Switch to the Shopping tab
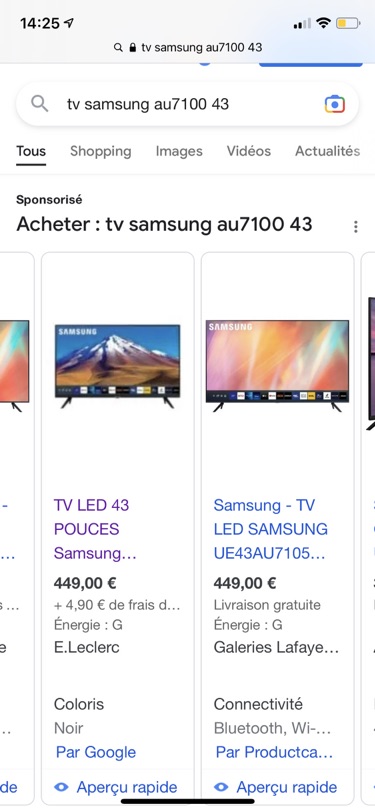Screen dimensions: 375x812 (x=100, y=151)
